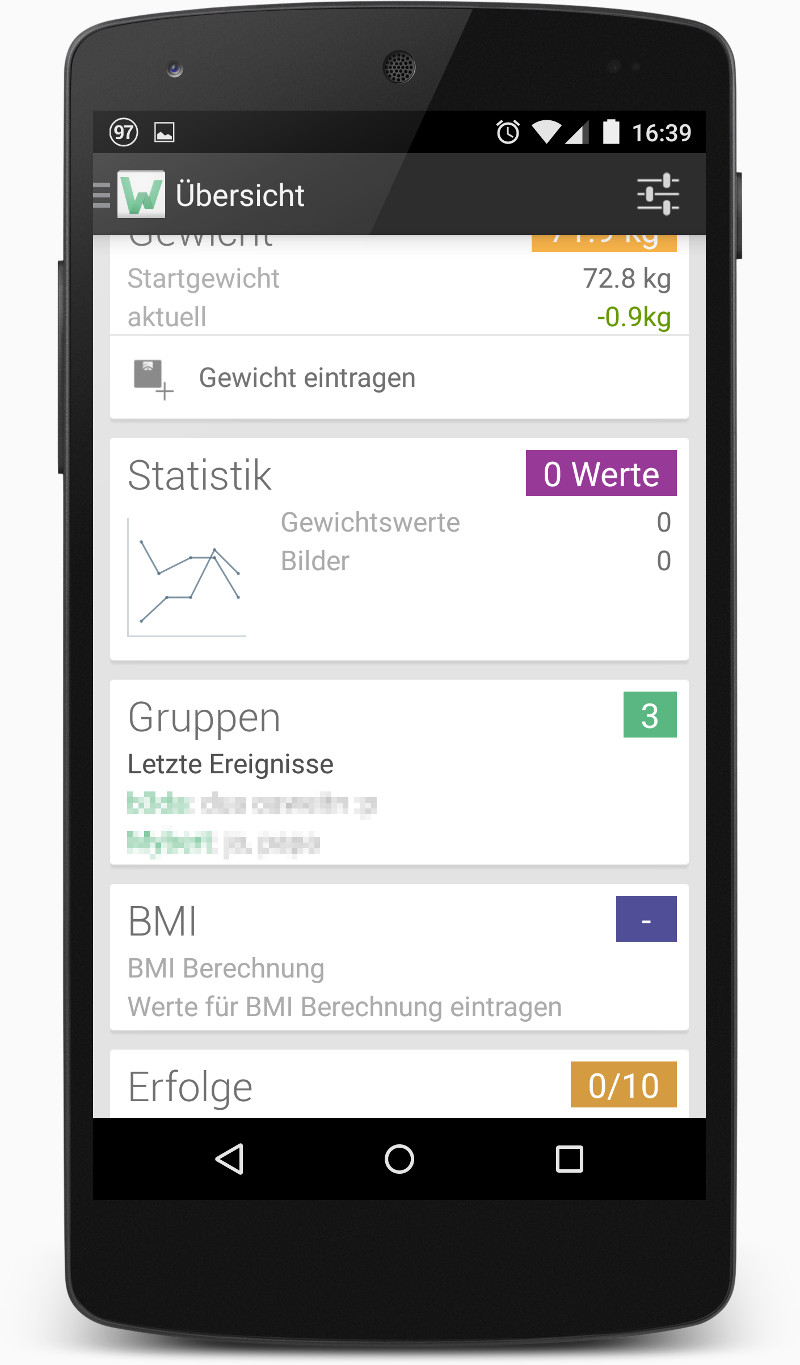Image resolution: width=800 pixels, height=1365 pixels.
Task: Open the BMI Berechnung card
Action: [x=398, y=957]
